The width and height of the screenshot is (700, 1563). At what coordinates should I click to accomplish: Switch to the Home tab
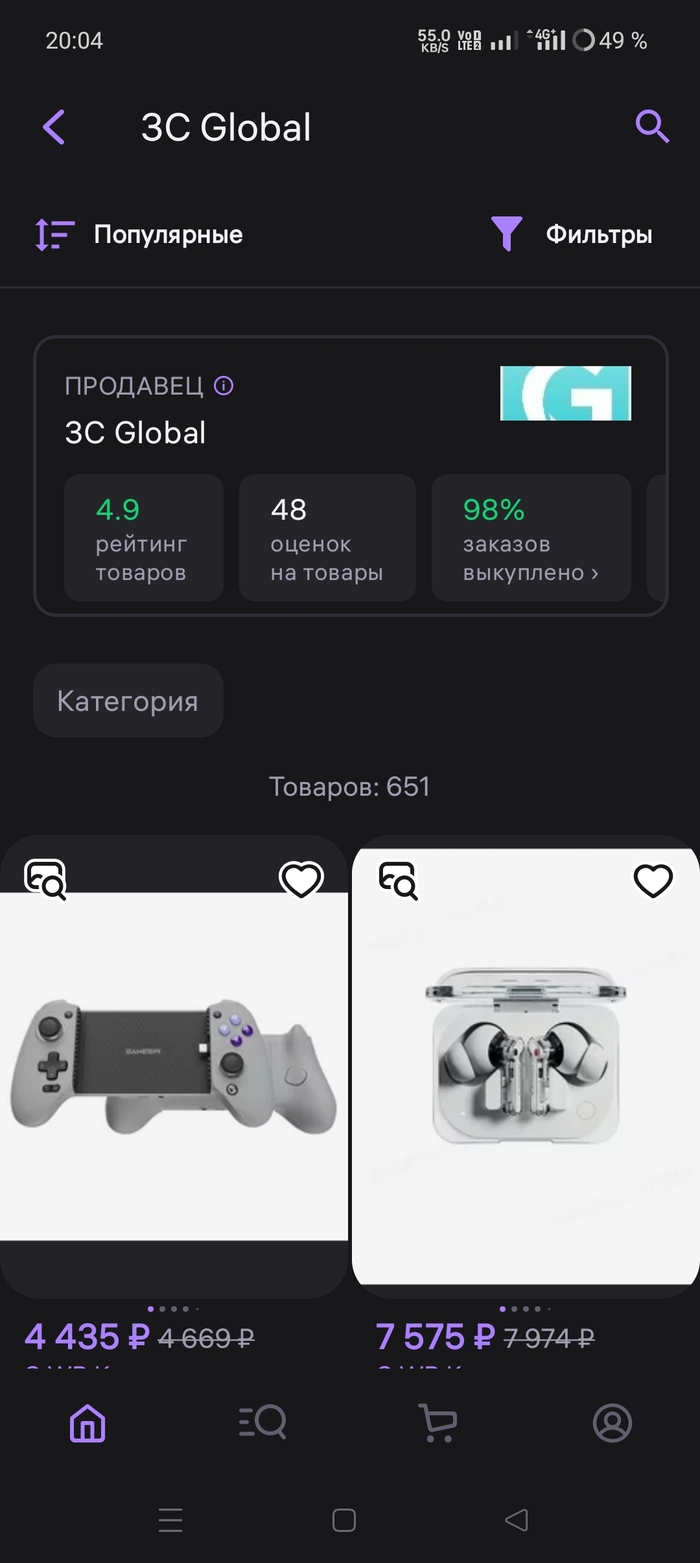87,1422
